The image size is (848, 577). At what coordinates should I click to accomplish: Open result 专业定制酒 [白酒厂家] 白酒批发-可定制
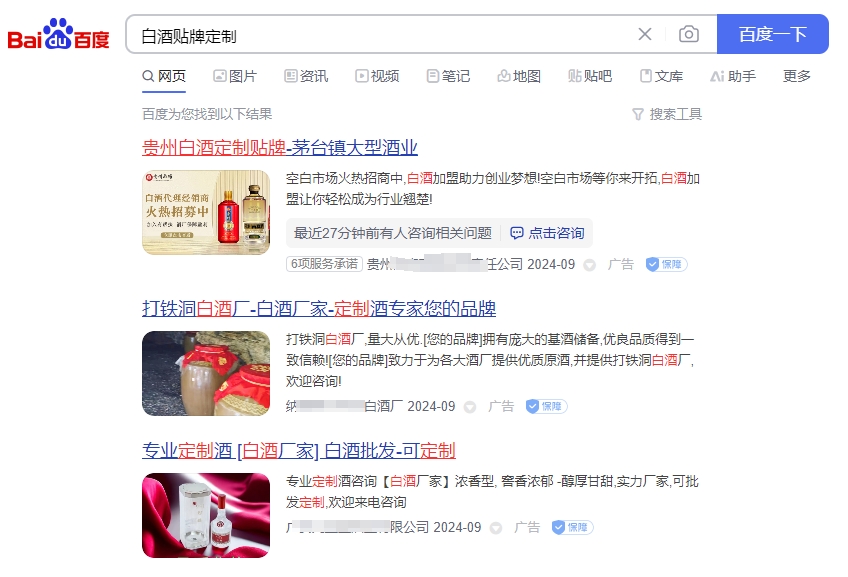[298, 450]
